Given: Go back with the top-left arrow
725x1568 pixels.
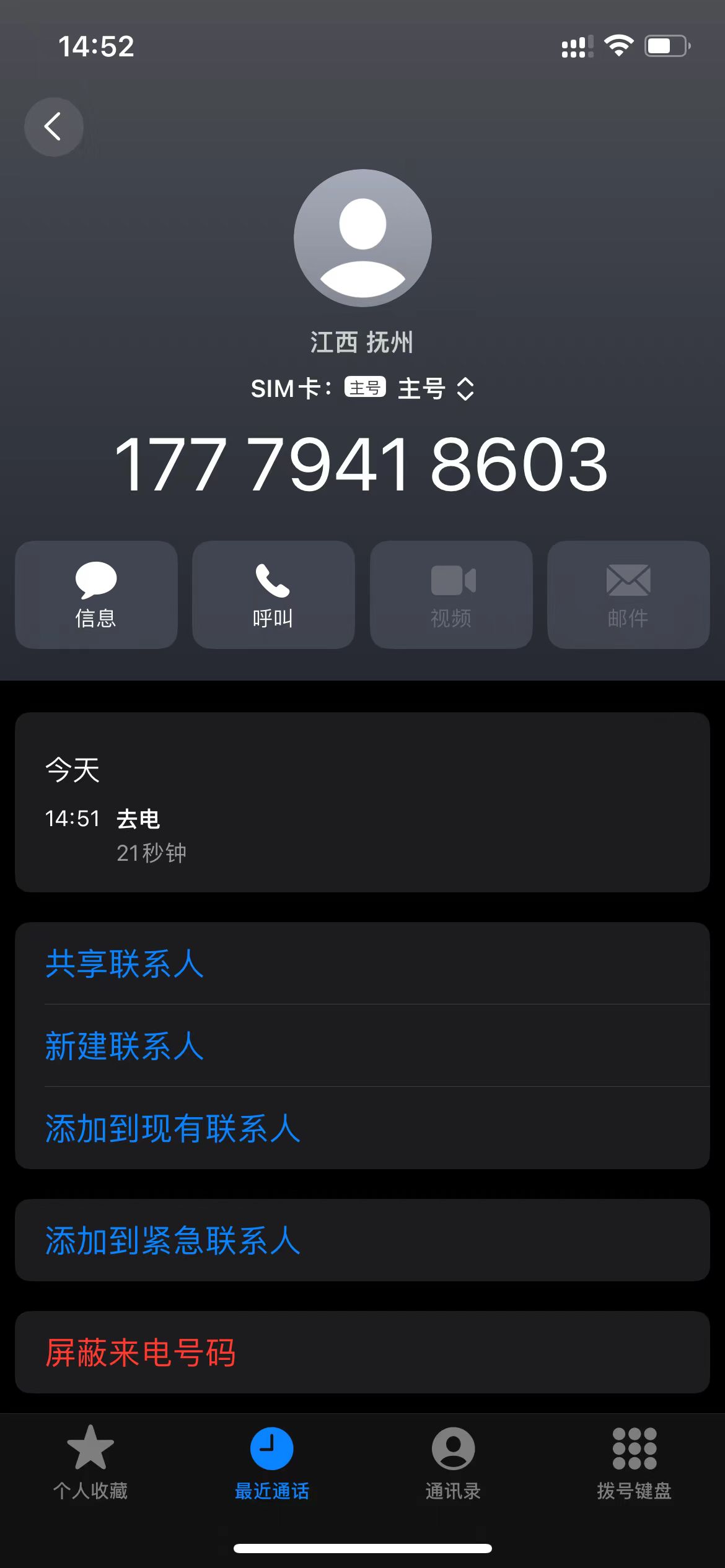Looking at the screenshot, I should pyautogui.click(x=53, y=127).
